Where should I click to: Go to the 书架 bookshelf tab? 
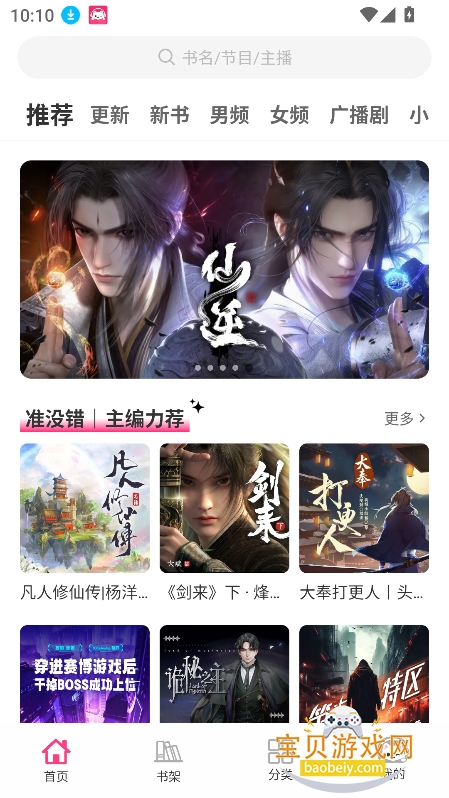pos(169,761)
